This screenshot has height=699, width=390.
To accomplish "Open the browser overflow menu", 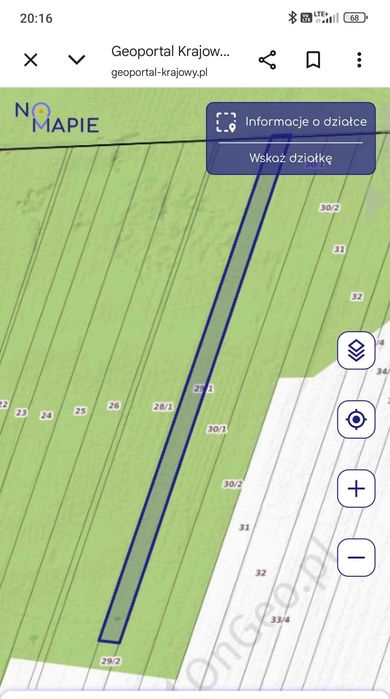I will (x=359, y=60).
